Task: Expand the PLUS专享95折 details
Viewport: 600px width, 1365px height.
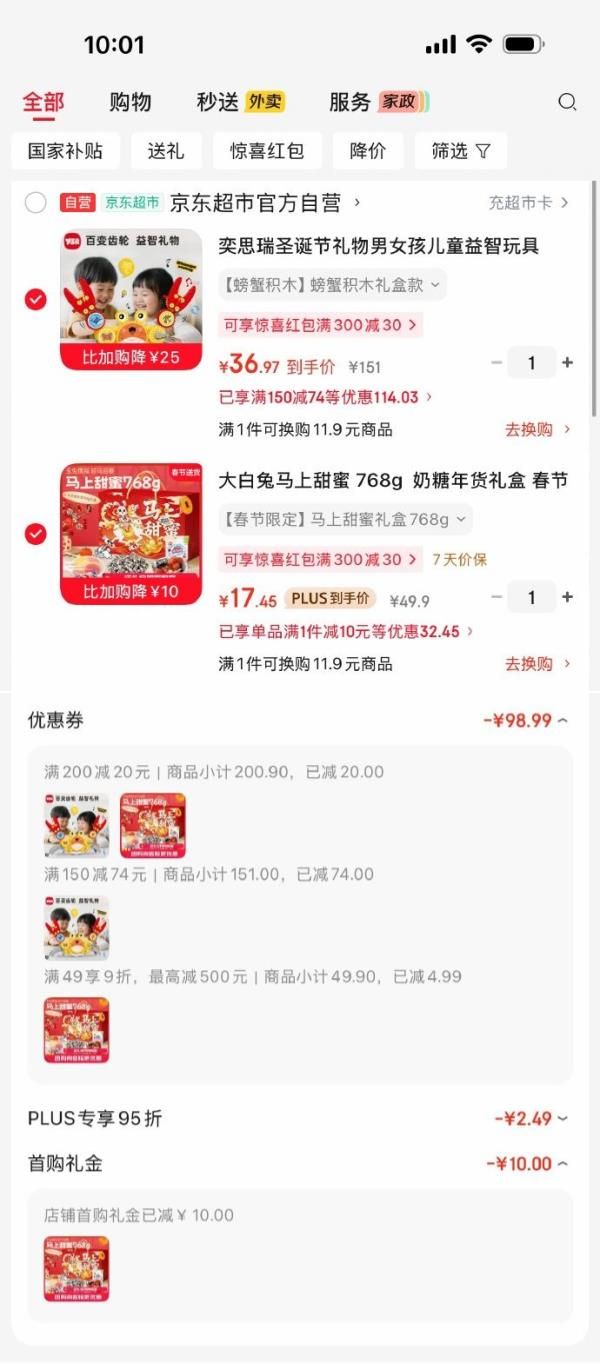Action: pos(530,1118)
